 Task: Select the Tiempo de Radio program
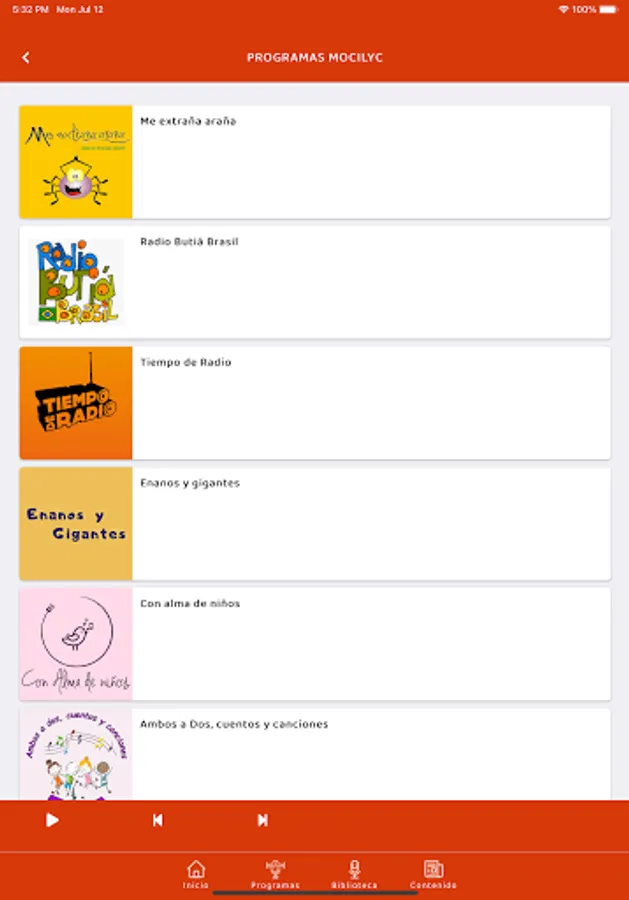tap(314, 403)
